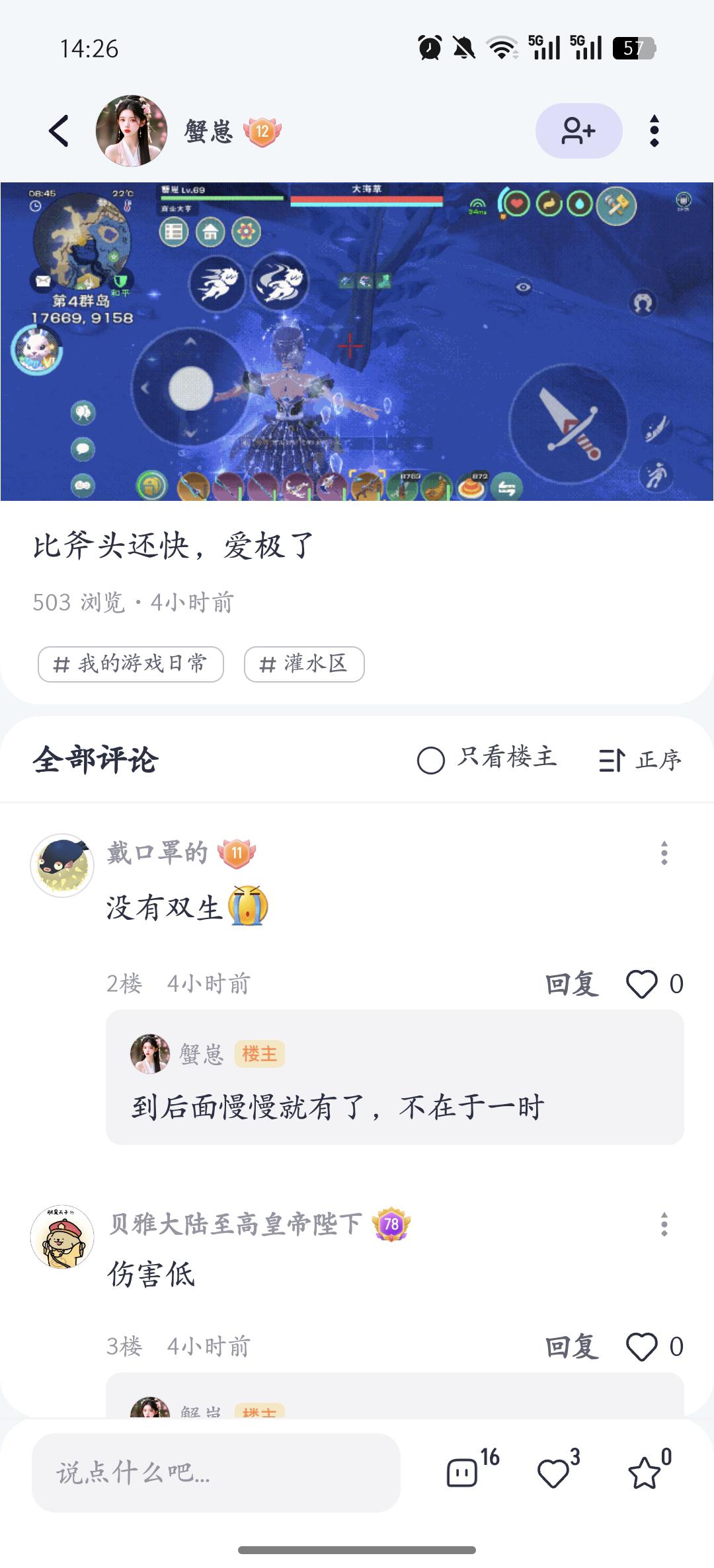Viewport: 714px width, 1568px height.
Task: Tap 回复 to reply to 戴口罩的
Action: [573, 985]
